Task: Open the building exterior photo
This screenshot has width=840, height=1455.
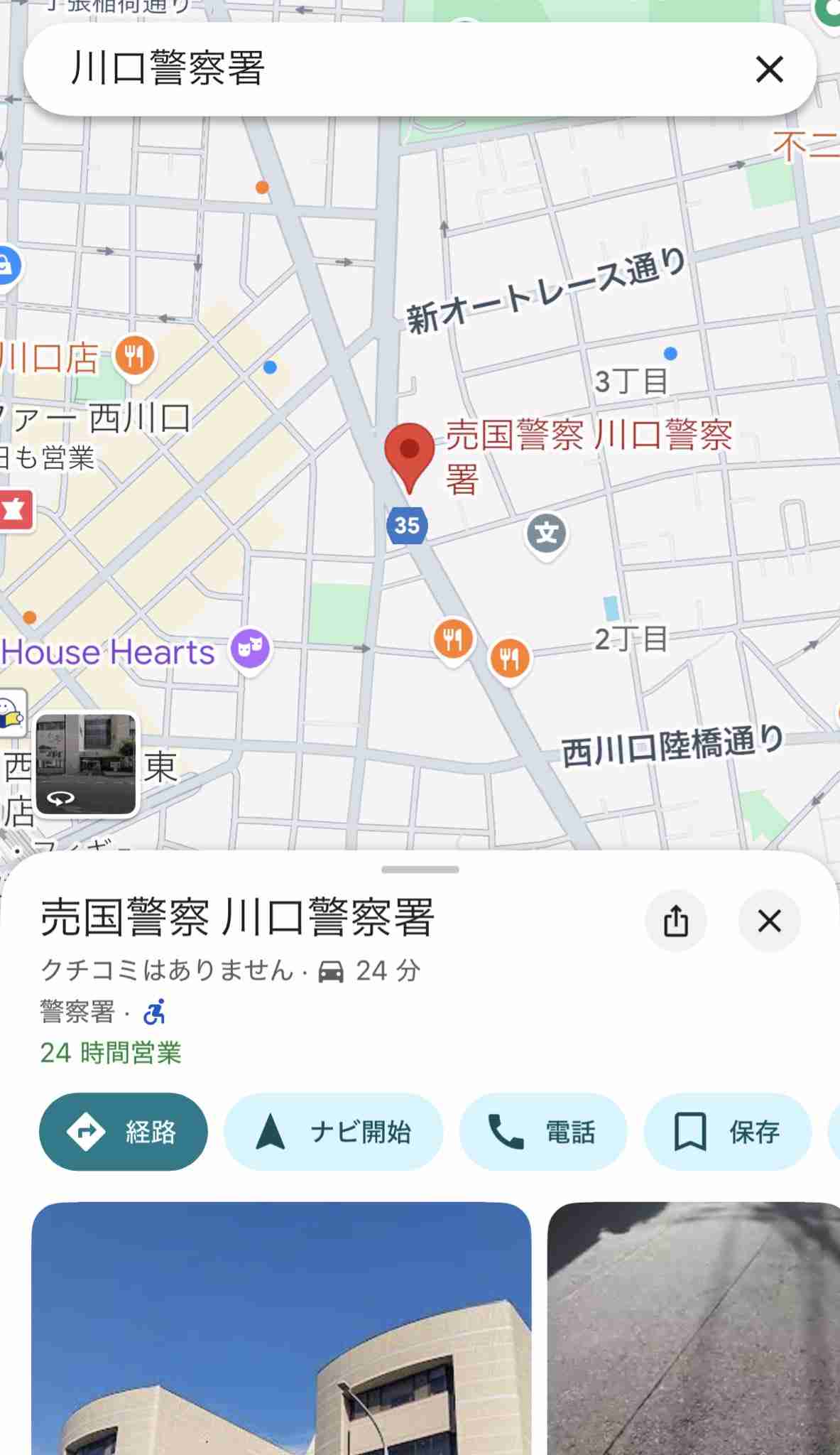Action: 281,1328
